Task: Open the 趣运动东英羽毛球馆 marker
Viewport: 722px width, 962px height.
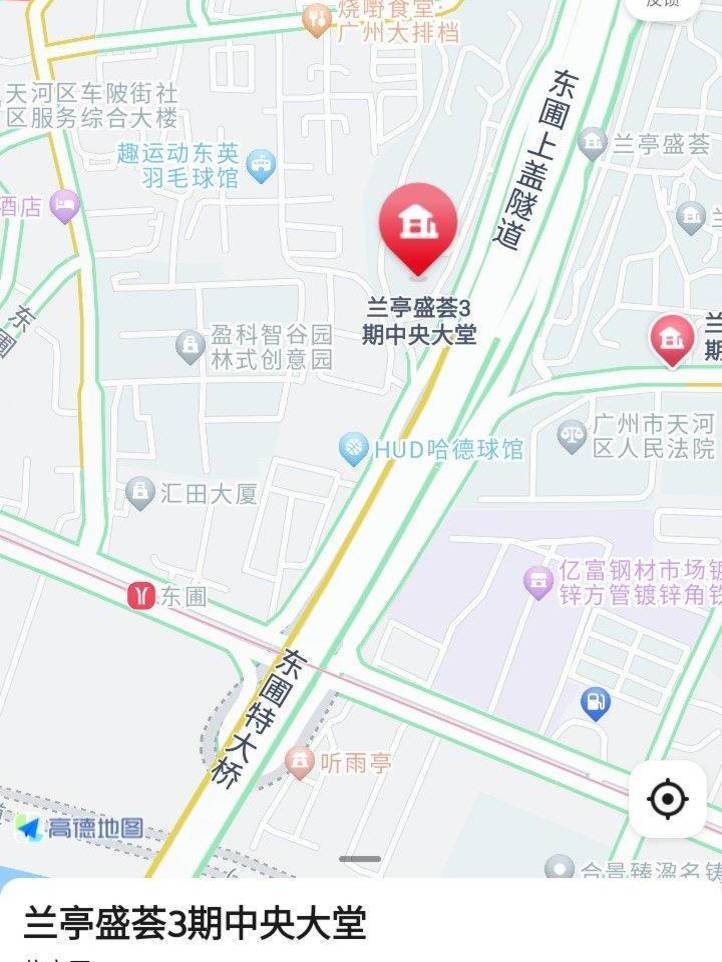Action: point(261,165)
